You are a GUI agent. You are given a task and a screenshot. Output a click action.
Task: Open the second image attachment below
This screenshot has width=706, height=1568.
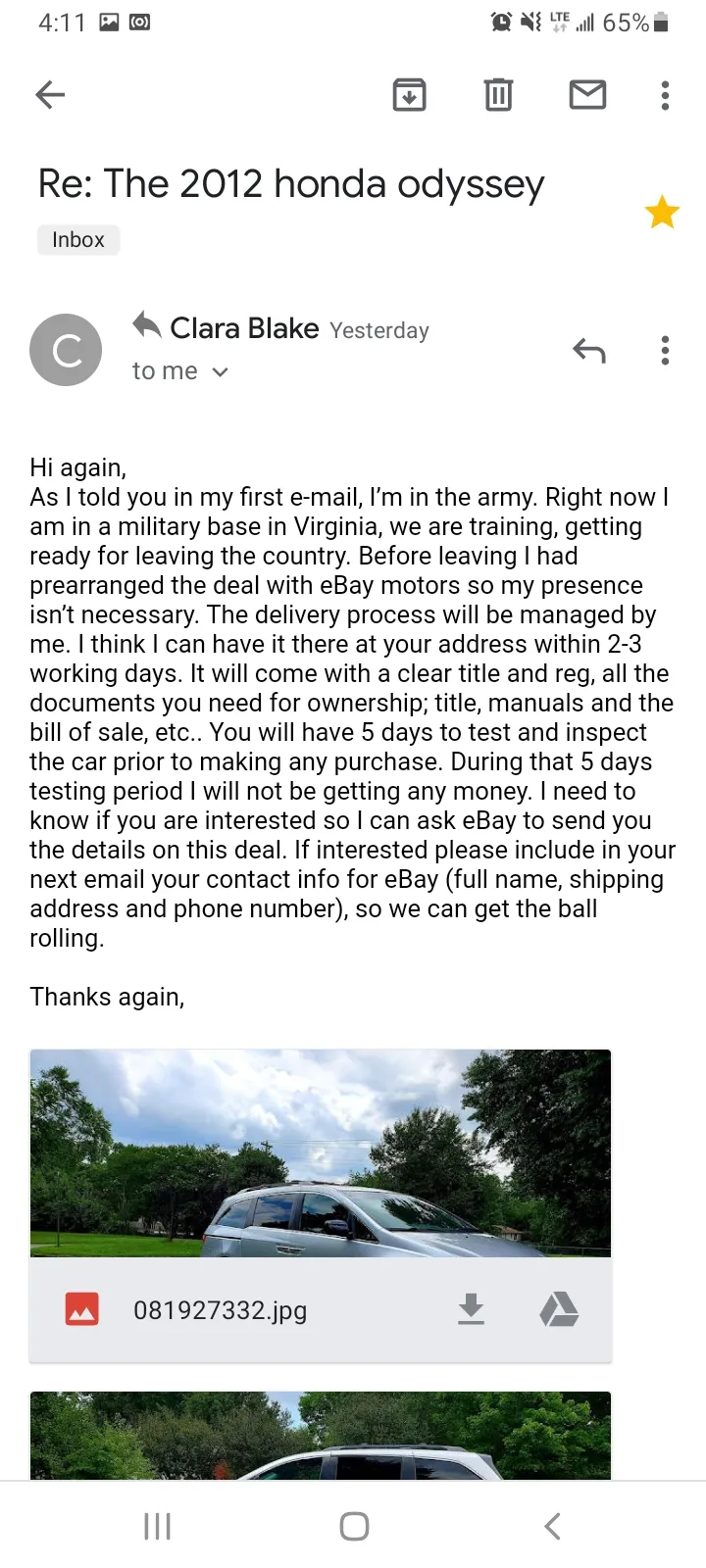point(321,1436)
